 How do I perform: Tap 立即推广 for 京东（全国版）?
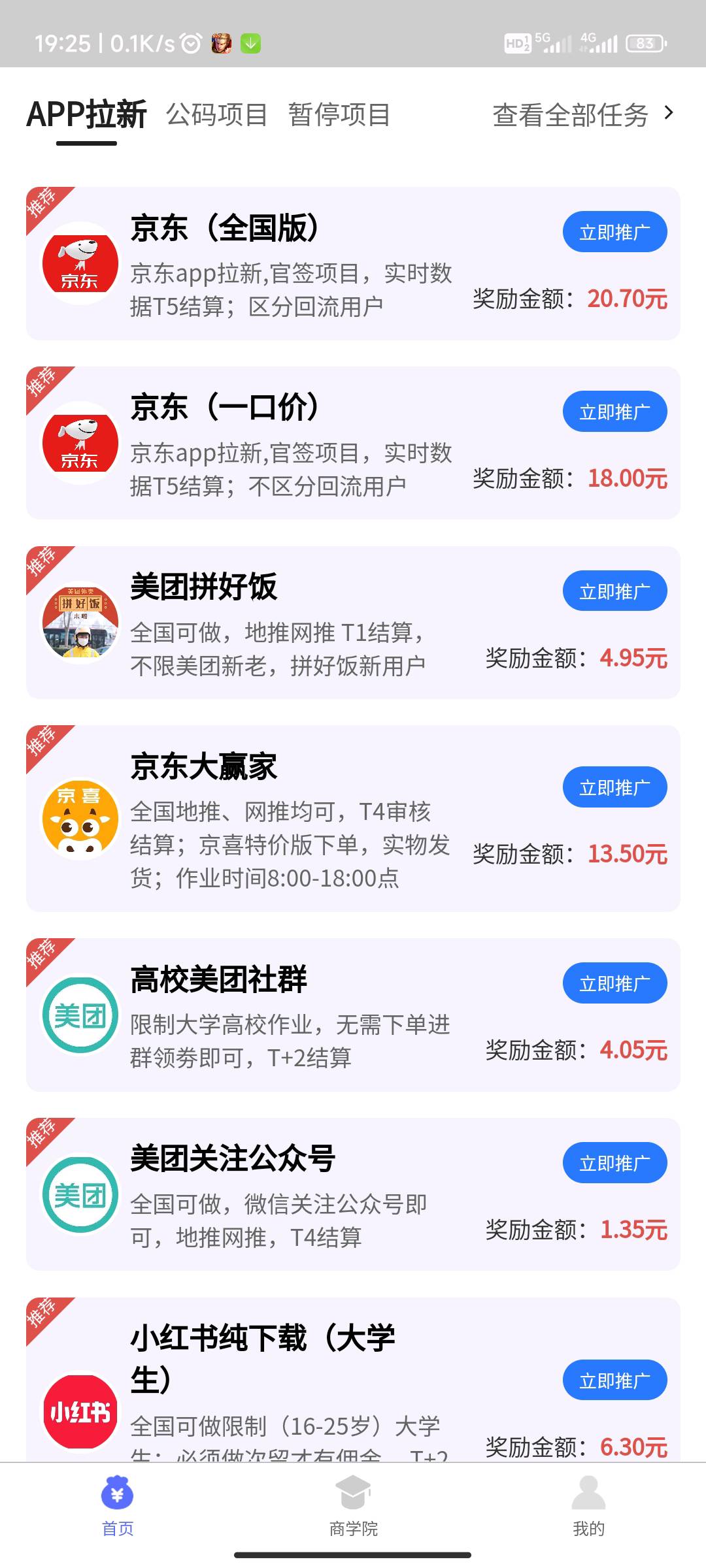point(614,232)
